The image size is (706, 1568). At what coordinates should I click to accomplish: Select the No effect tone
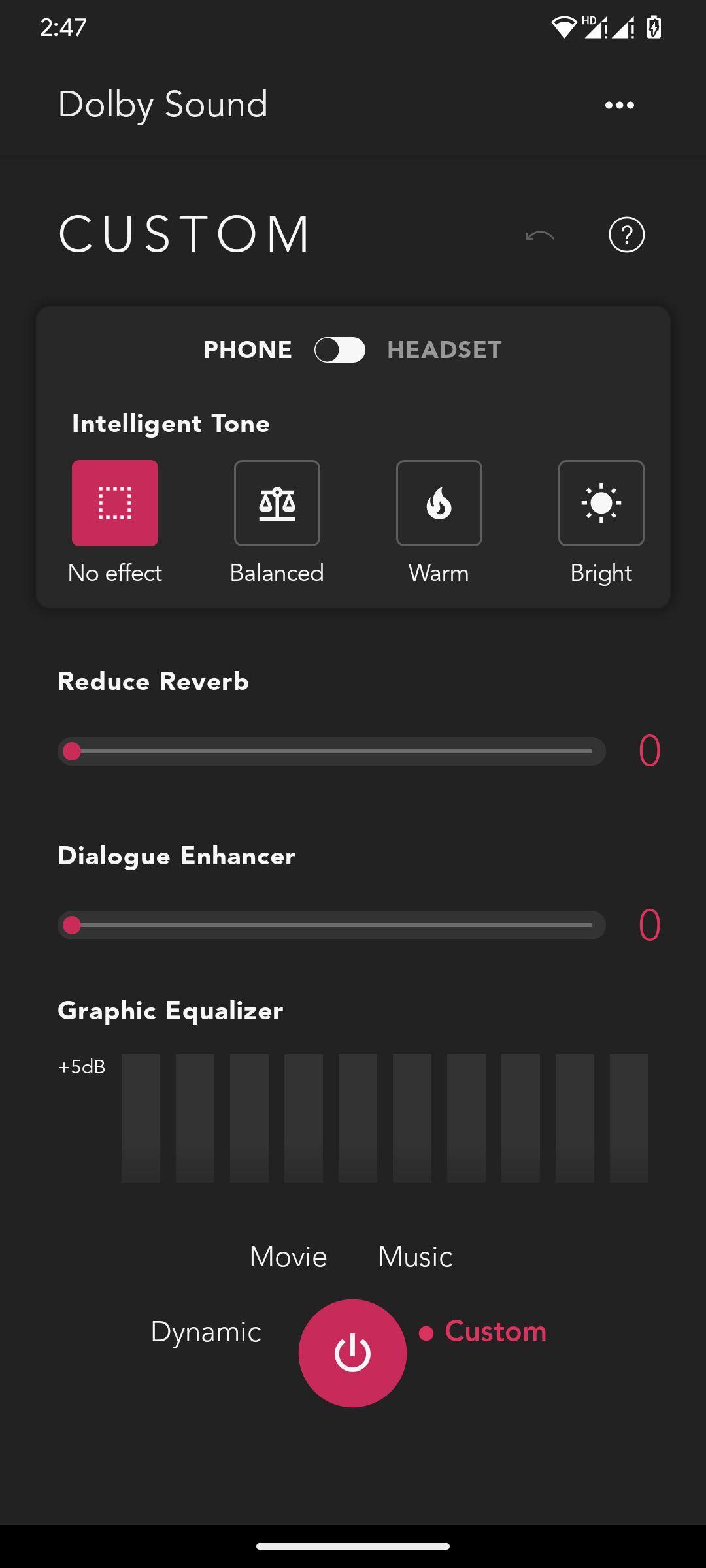click(115, 503)
